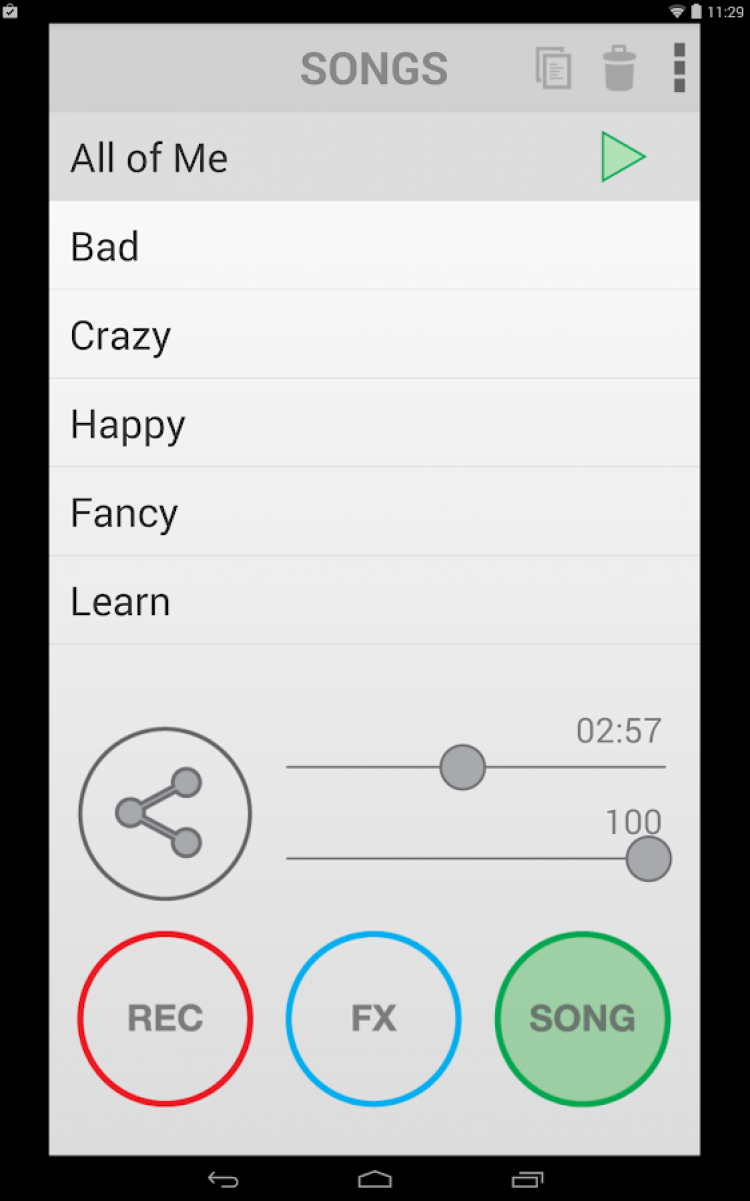Viewport: 750px width, 1201px height.
Task: Share the recording
Action: click(x=165, y=813)
